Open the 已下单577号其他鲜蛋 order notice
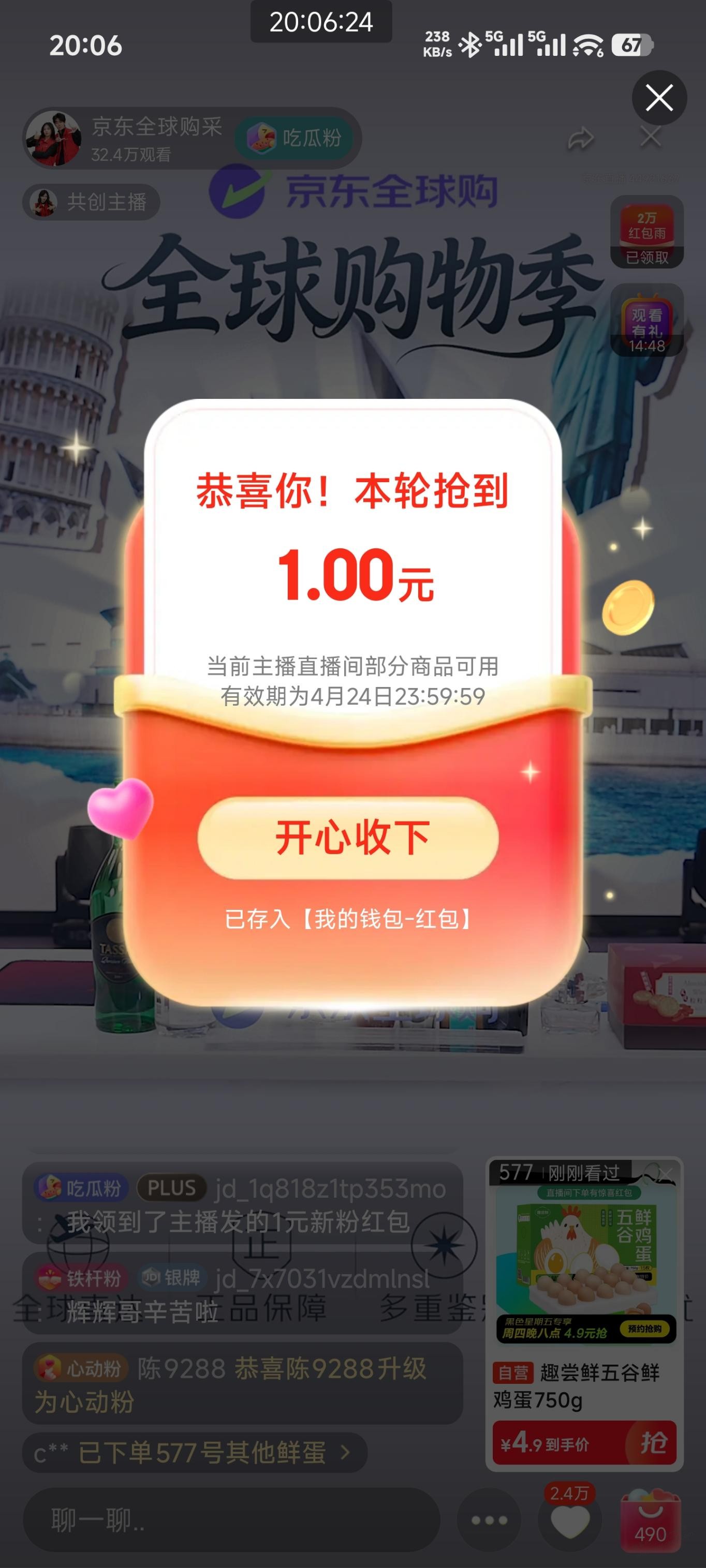Viewport: 706px width, 1568px height. pos(195,1453)
